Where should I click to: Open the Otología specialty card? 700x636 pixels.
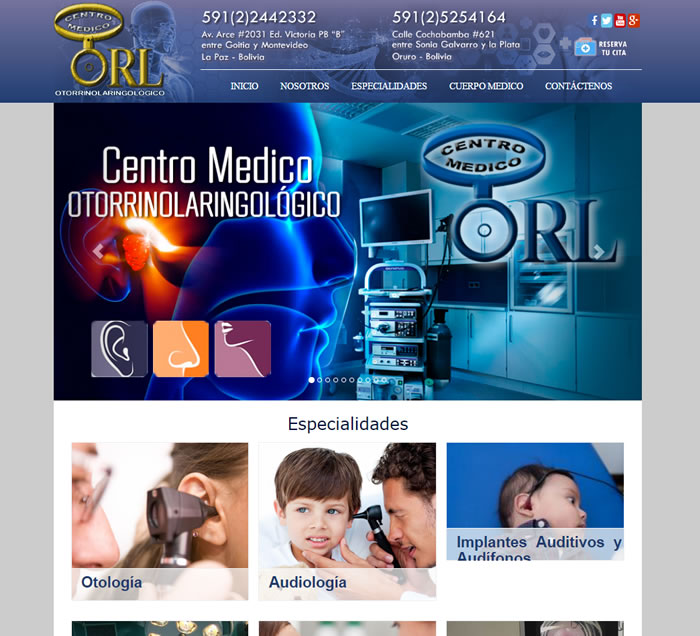point(160,520)
